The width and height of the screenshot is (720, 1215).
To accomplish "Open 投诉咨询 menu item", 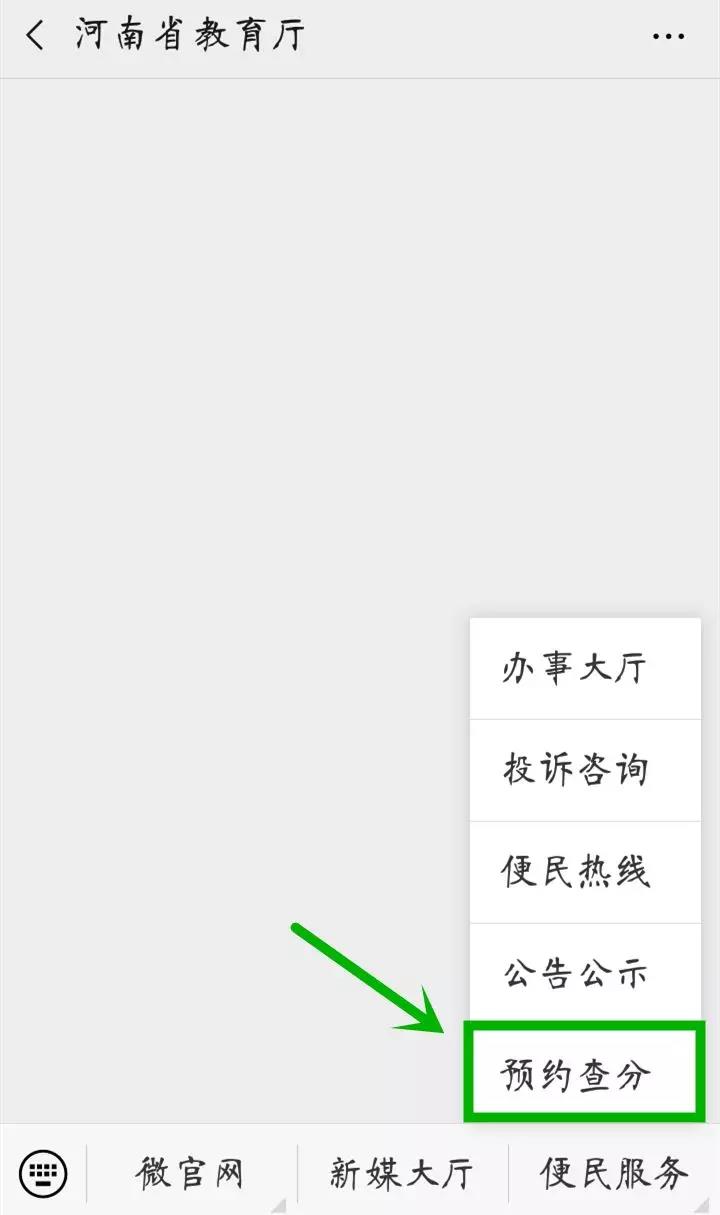I will 584,769.
